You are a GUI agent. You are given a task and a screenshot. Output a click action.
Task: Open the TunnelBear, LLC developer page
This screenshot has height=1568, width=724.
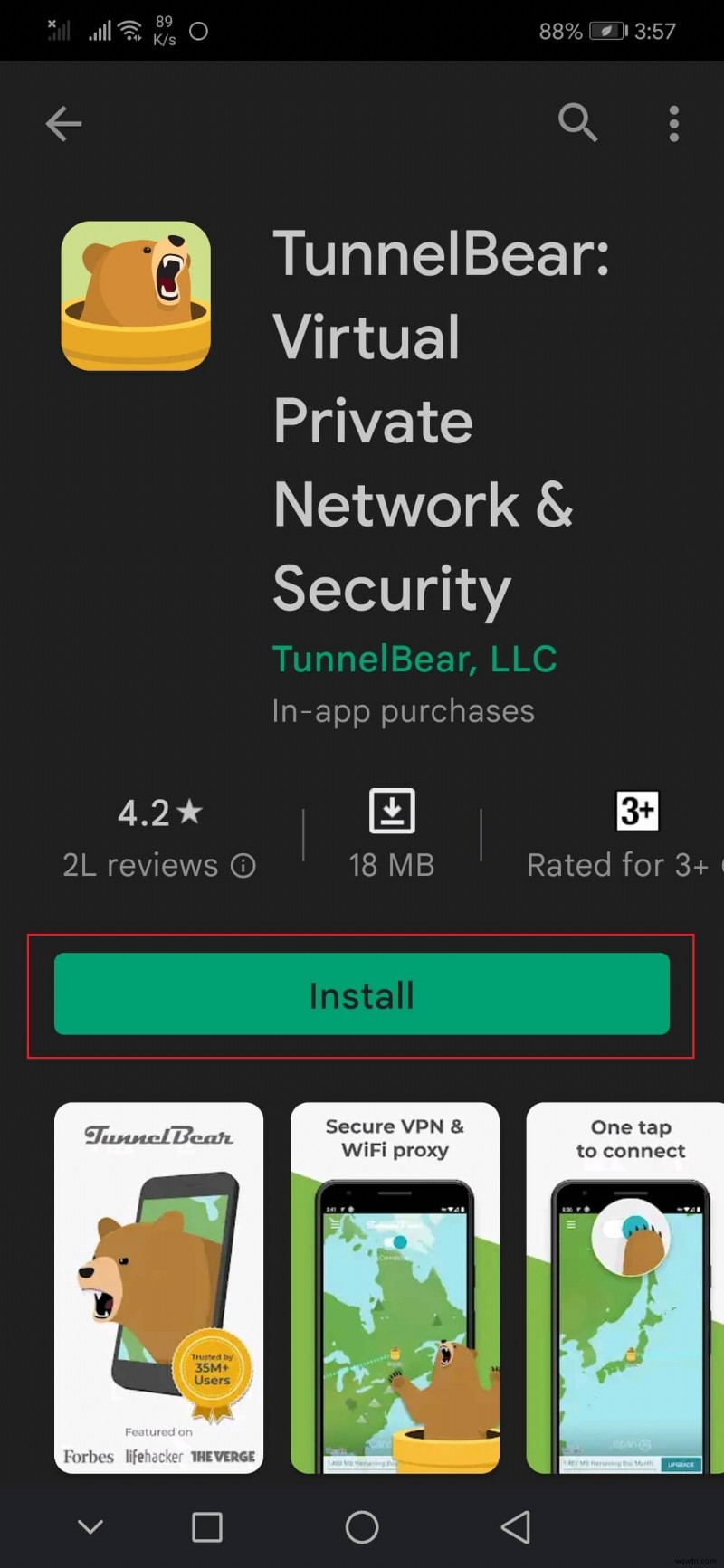click(414, 659)
